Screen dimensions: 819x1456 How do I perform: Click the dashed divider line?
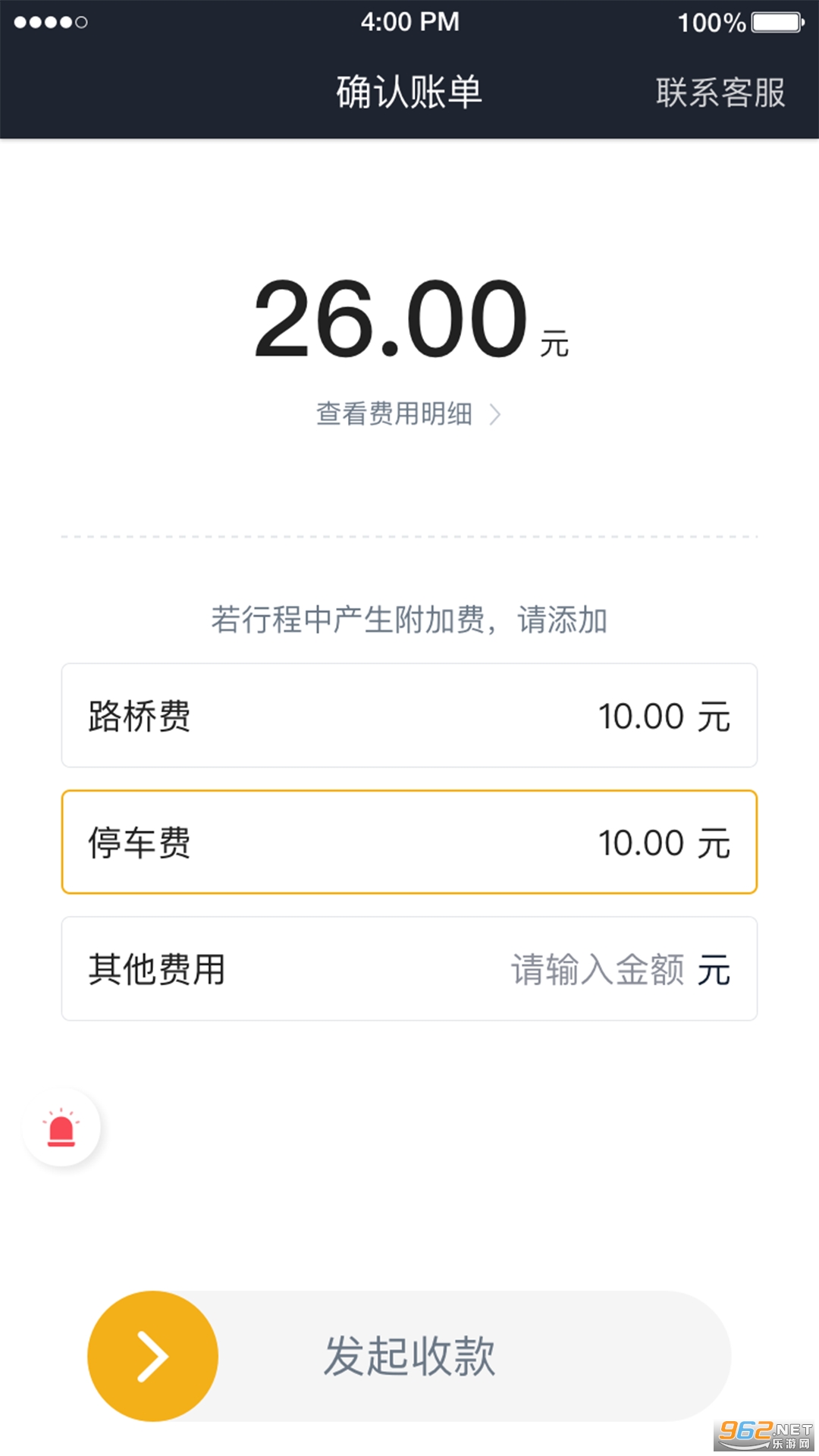(x=408, y=535)
